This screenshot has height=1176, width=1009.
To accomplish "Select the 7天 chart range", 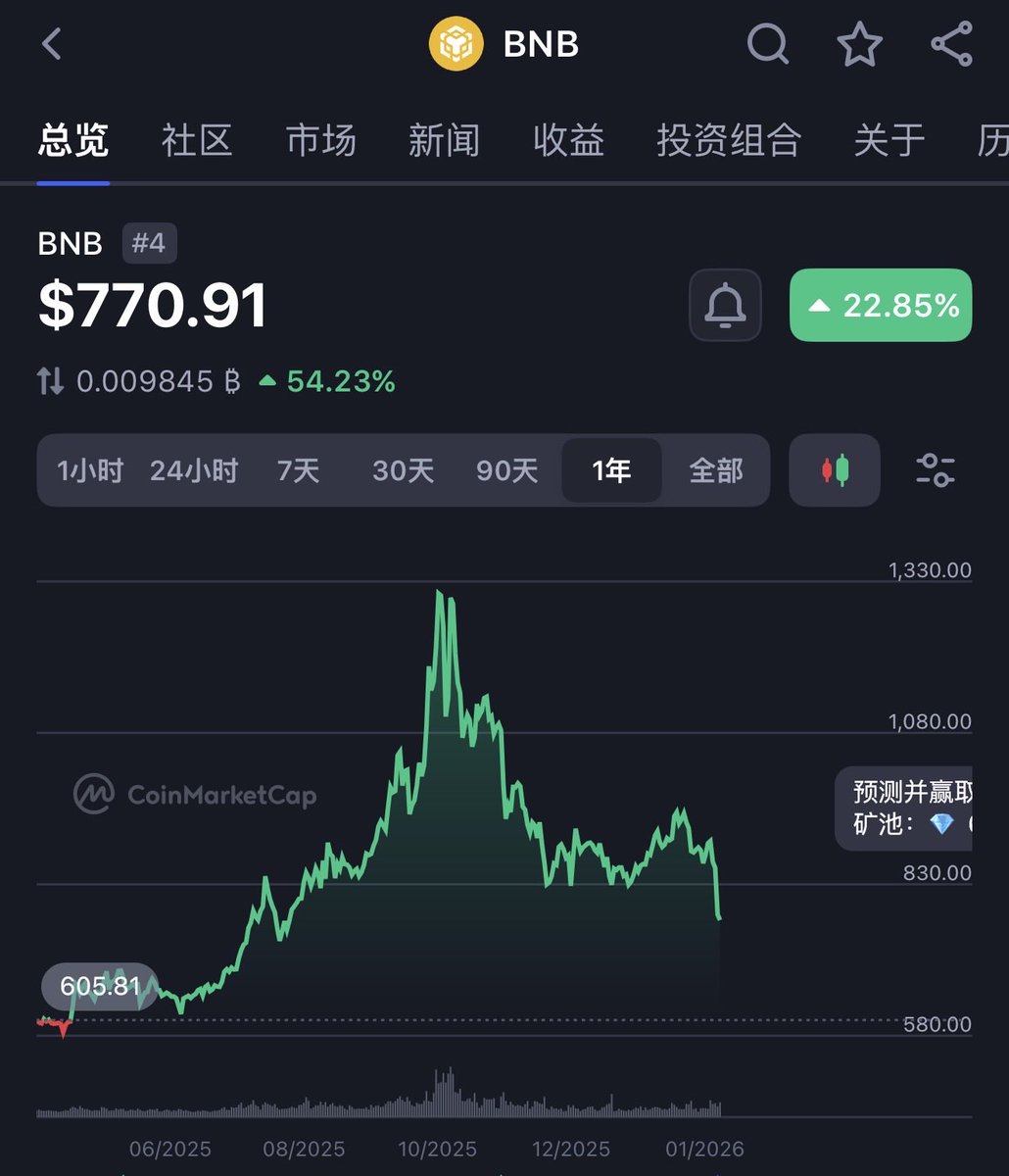I will (298, 471).
